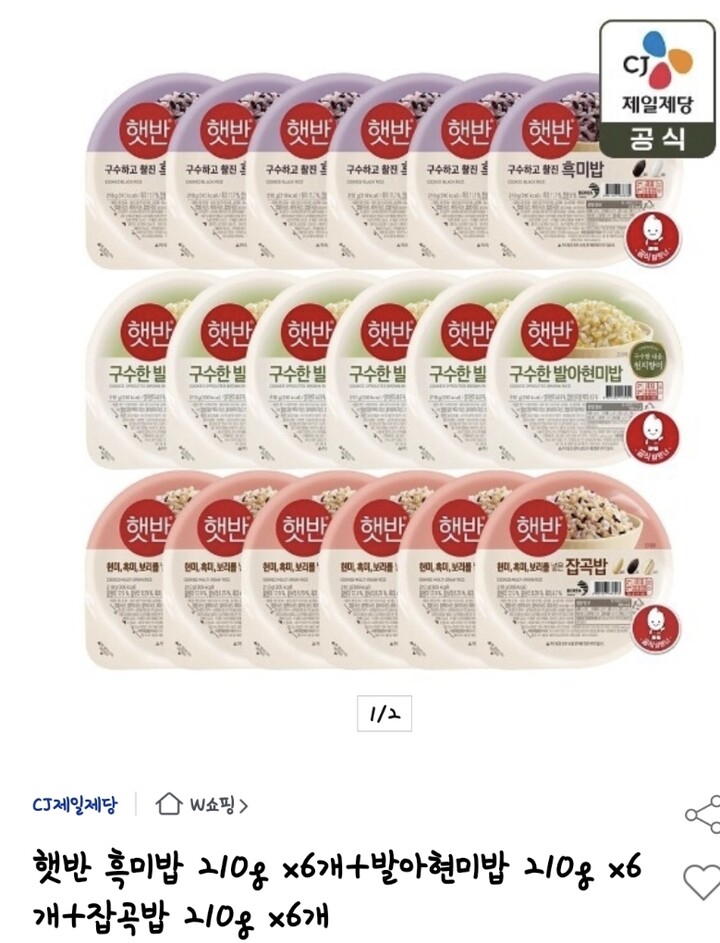Add product to wishlist with heart
Image resolution: width=720 pixels, height=943 pixels.
[x=703, y=881]
